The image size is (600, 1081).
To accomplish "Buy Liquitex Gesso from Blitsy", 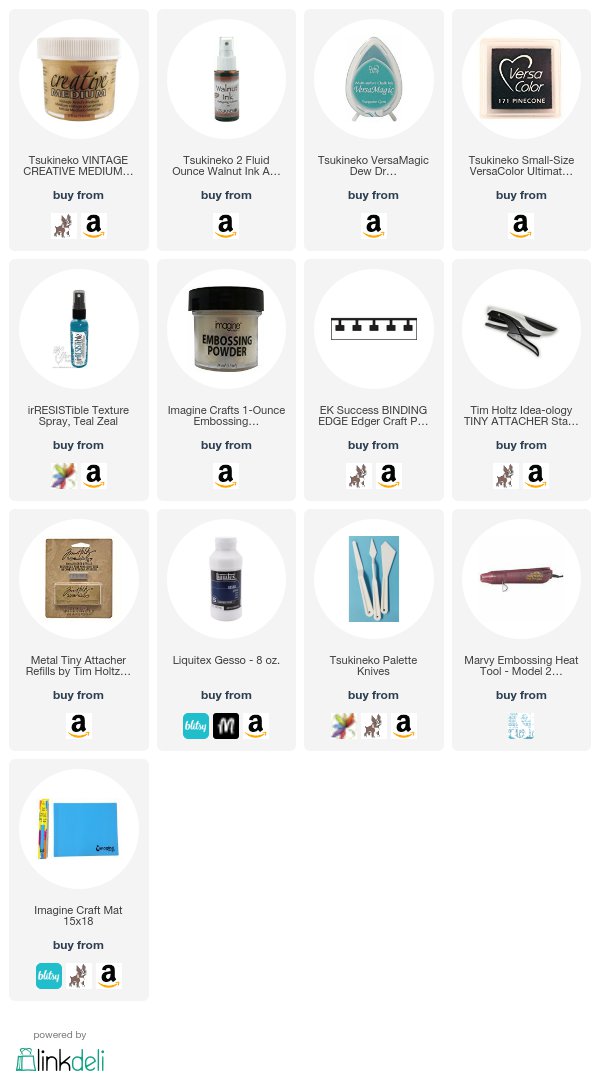I will click(x=196, y=726).
